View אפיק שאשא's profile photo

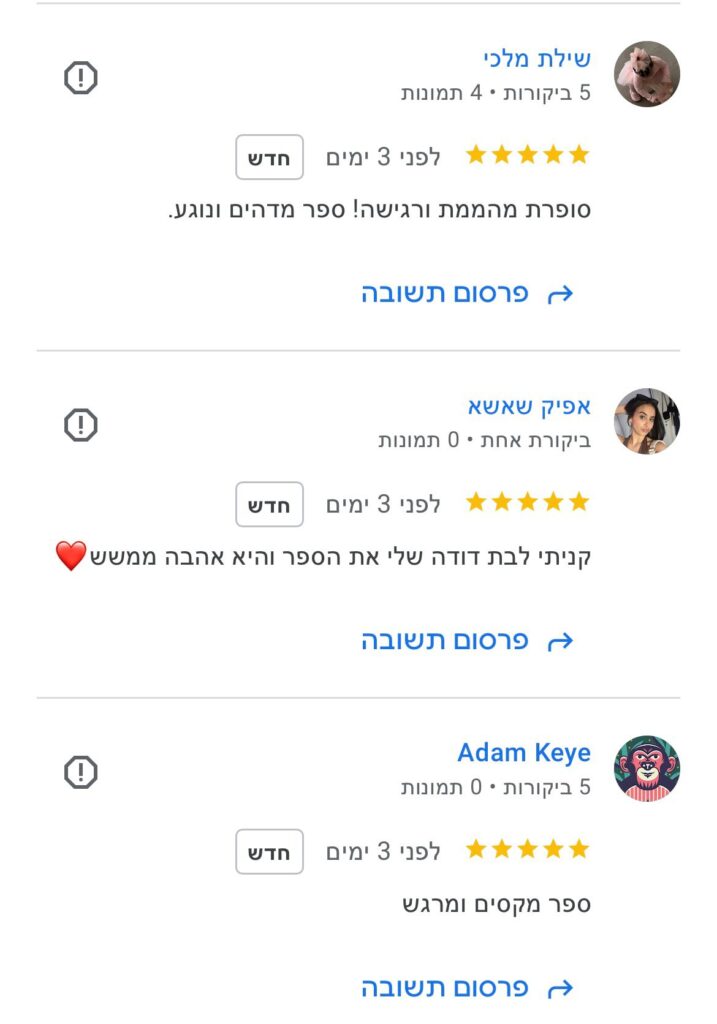tap(646, 421)
